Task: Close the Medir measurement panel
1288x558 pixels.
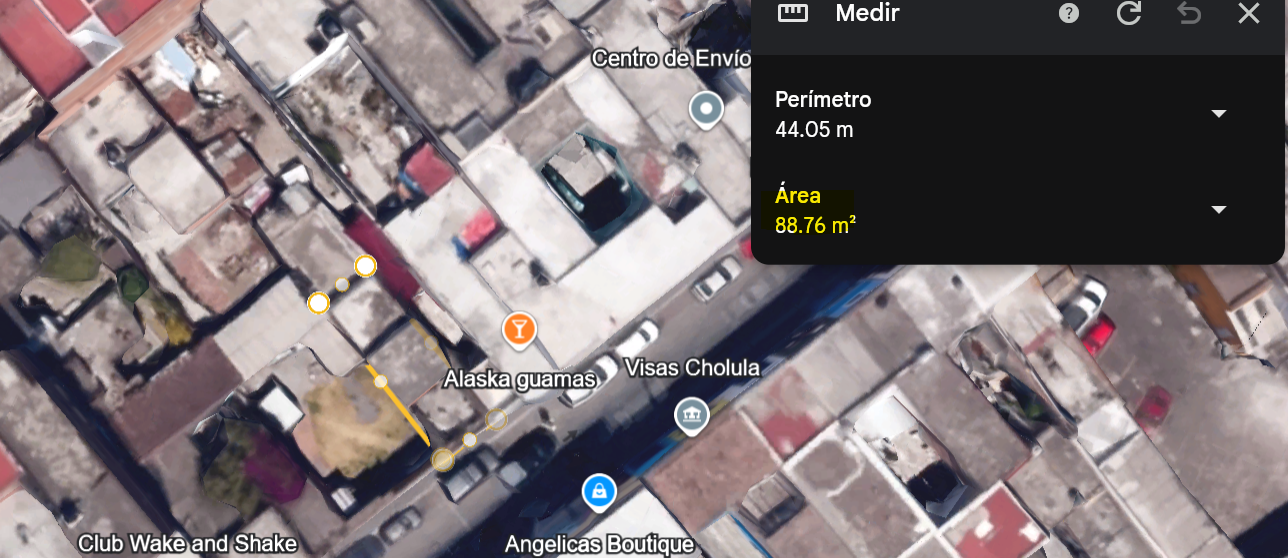Action: (1249, 14)
